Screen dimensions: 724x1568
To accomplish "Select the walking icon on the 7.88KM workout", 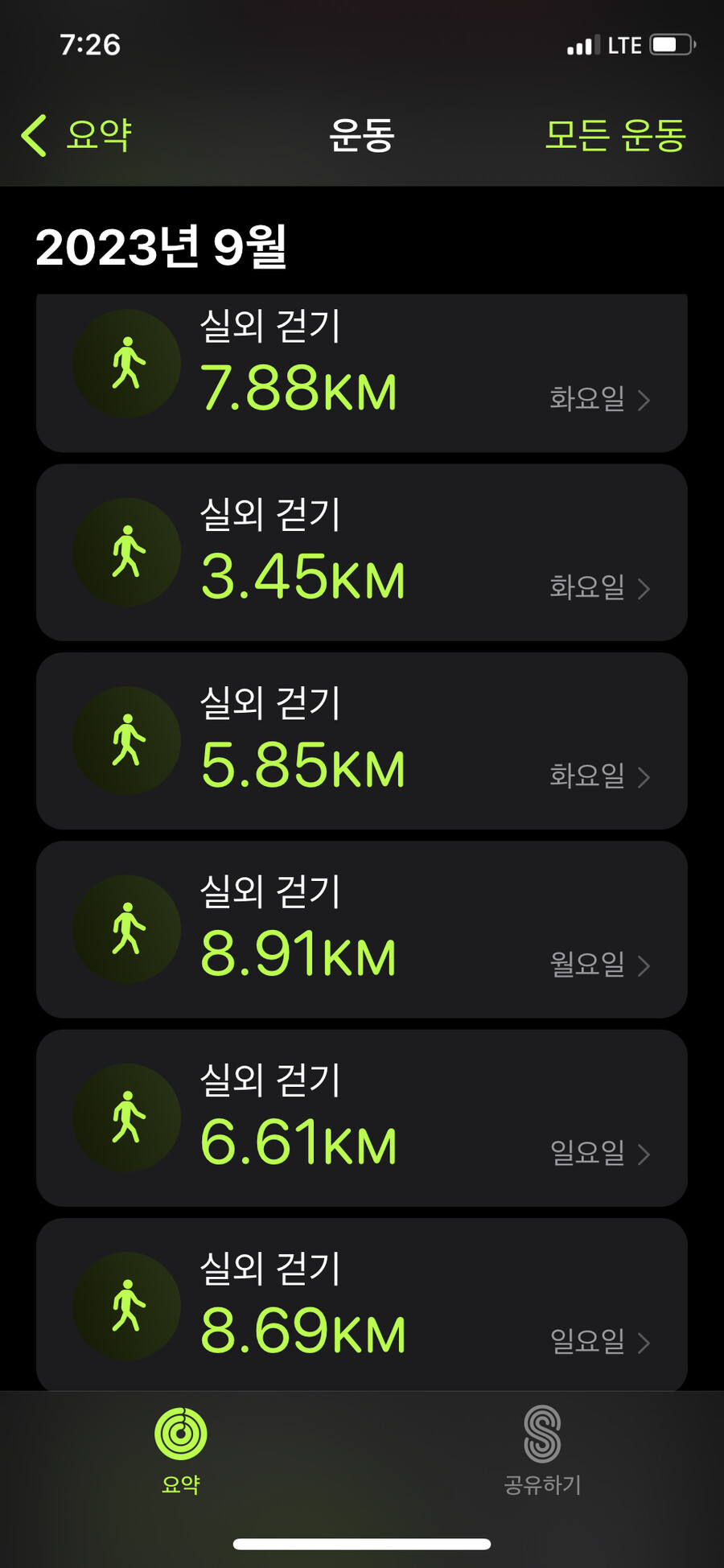I will (126, 364).
